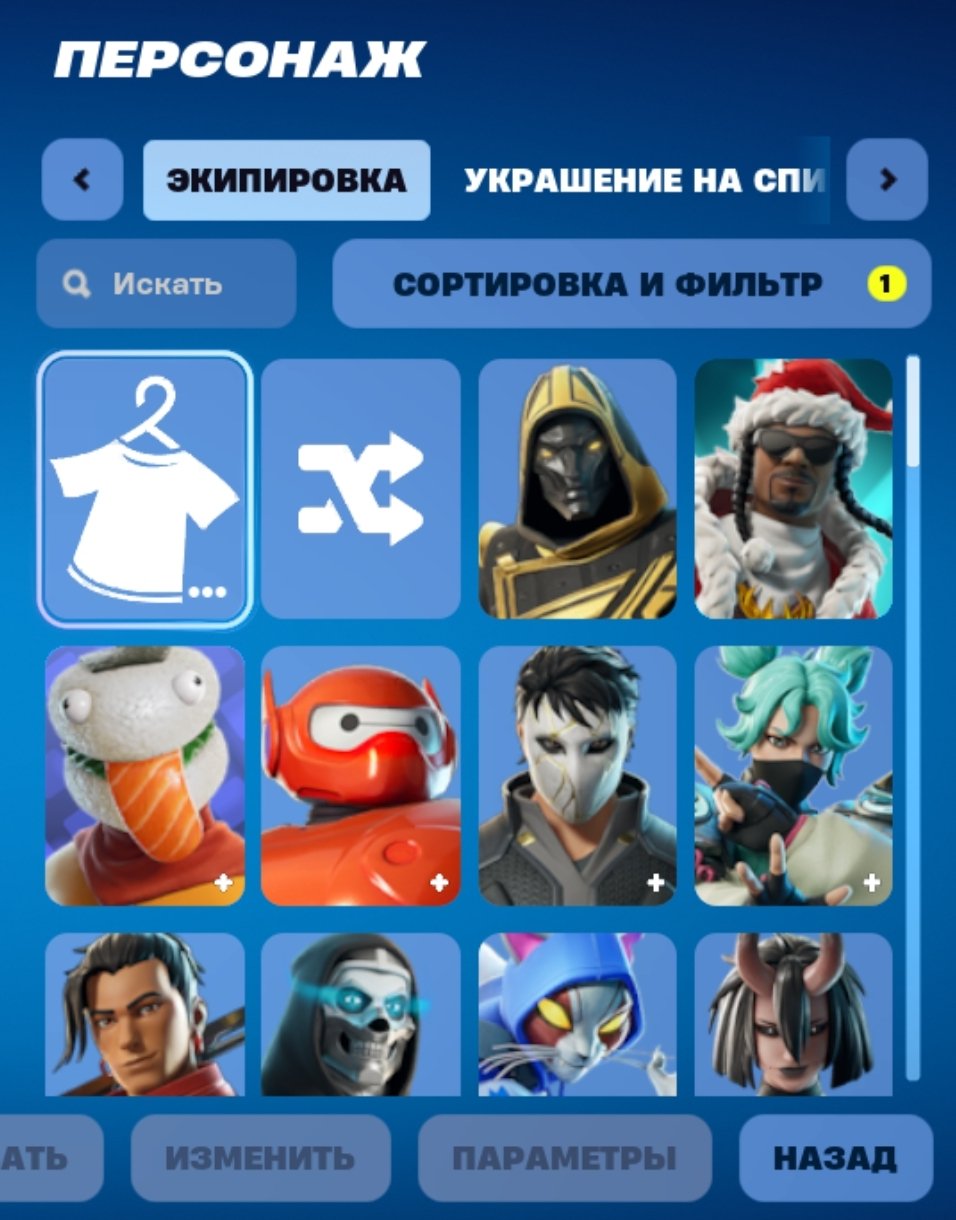
Task: Select the hanger preset outfit tile
Action: click(x=145, y=488)
